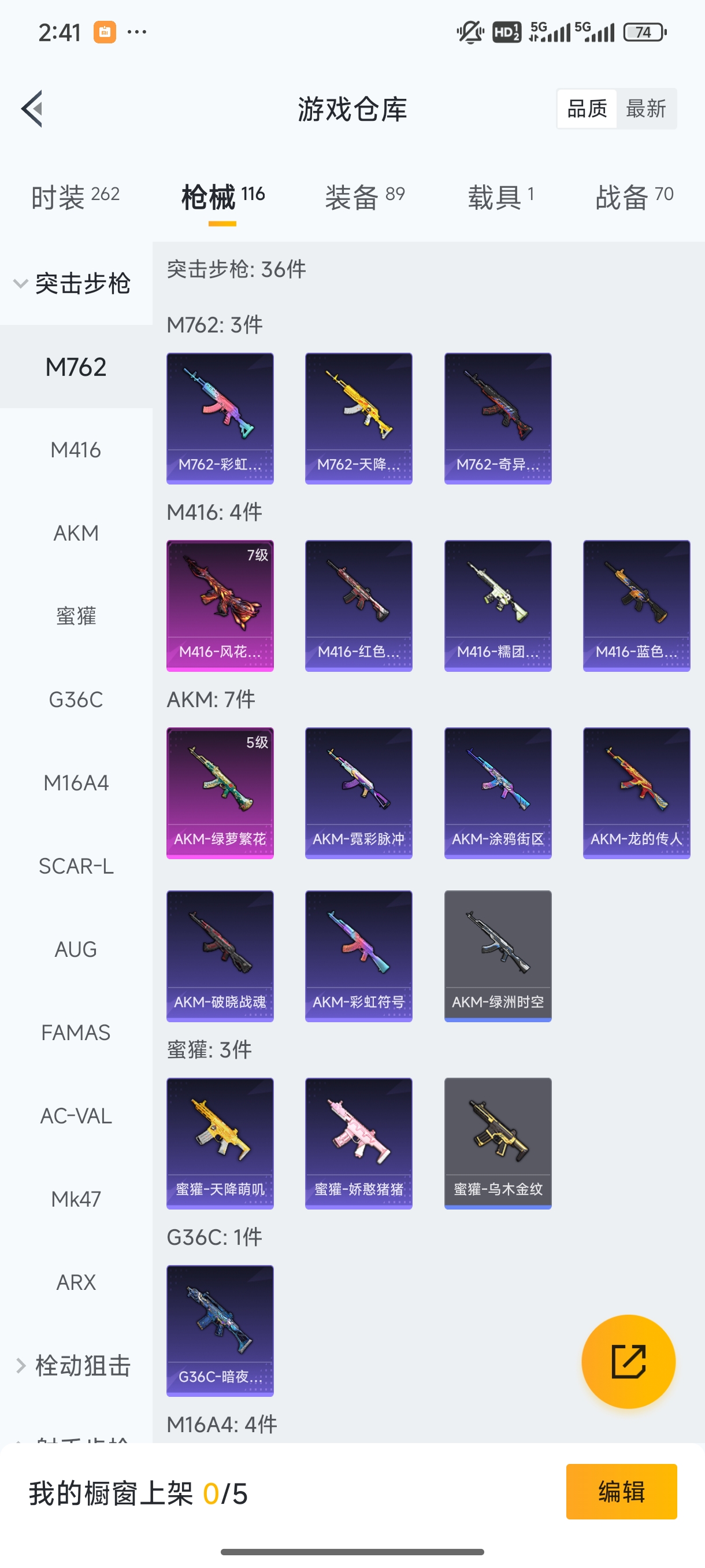Image resolution: width=705 pixels, height=1568 pixels.
Task: Switch to the 装备 tab
Action: [365, 197]
